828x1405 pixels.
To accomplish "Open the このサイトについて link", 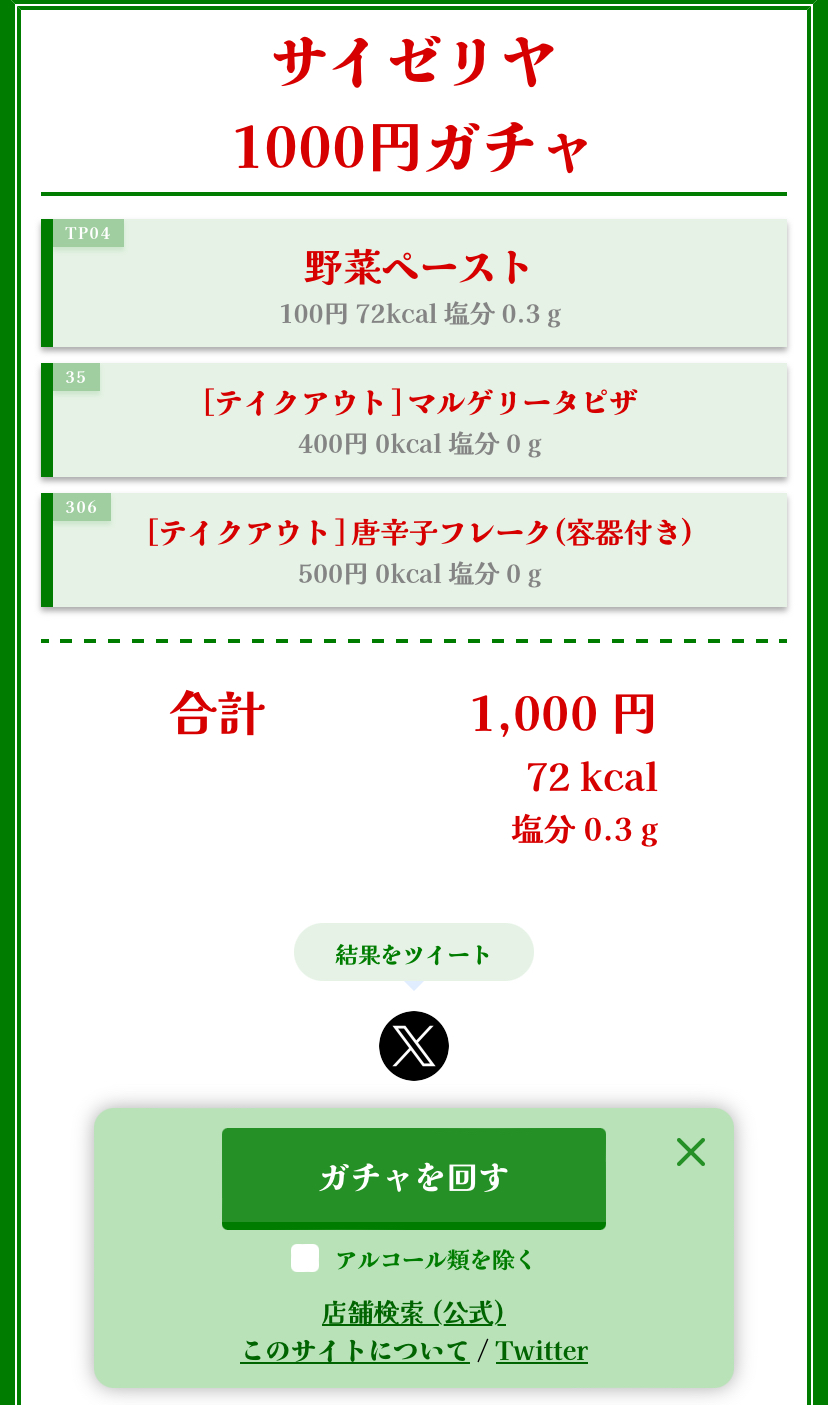I will [x=355, y=1351].
